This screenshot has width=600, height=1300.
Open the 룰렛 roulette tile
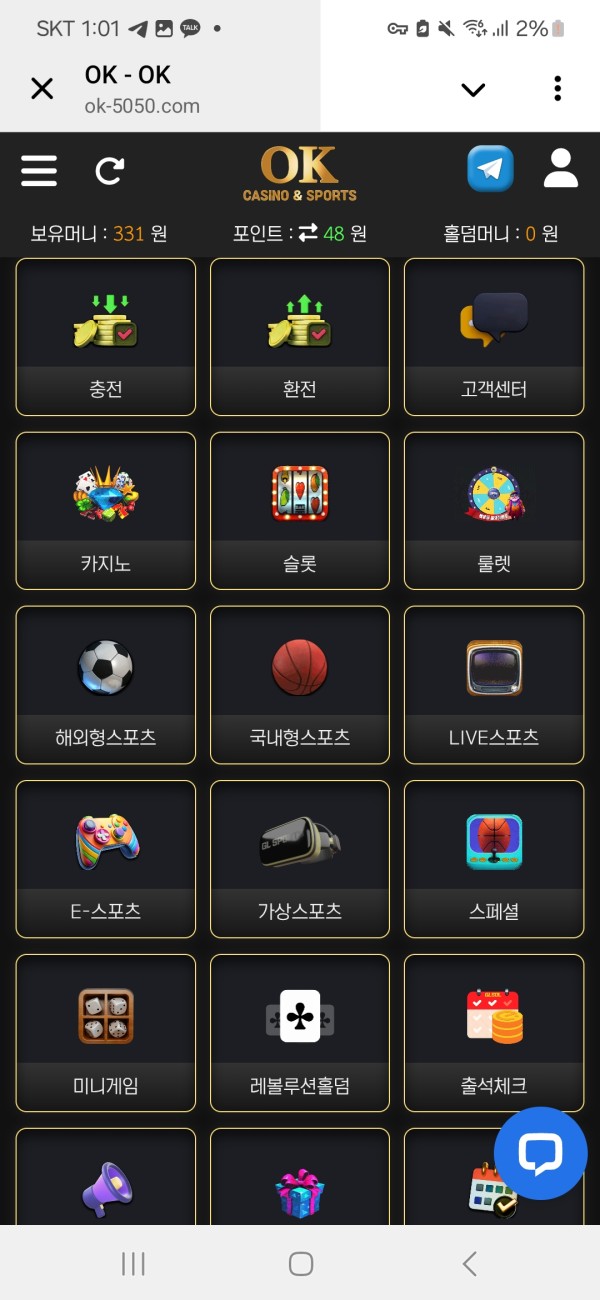494,511
